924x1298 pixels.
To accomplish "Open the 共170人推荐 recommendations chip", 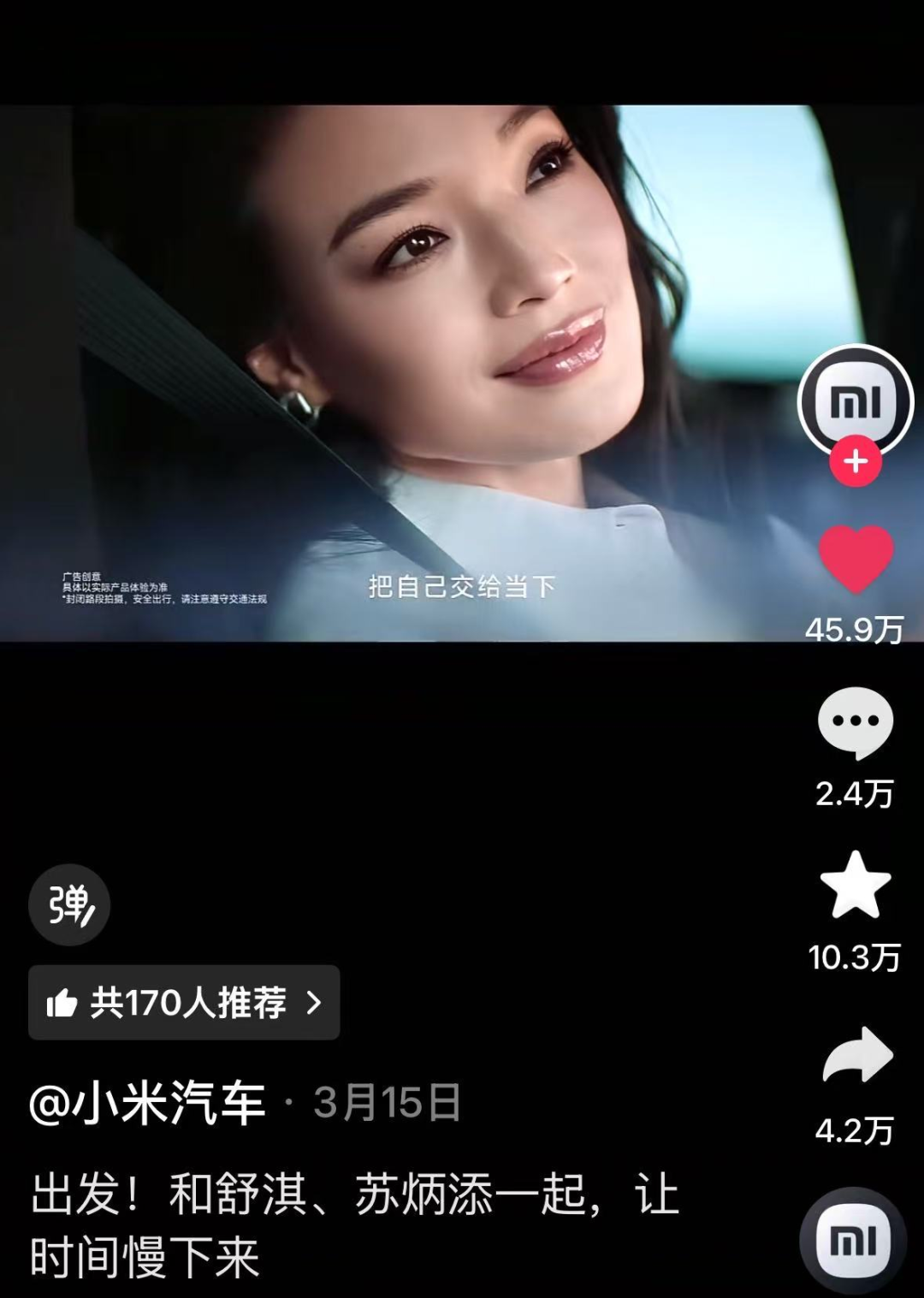I will [x=184, y=1003].
